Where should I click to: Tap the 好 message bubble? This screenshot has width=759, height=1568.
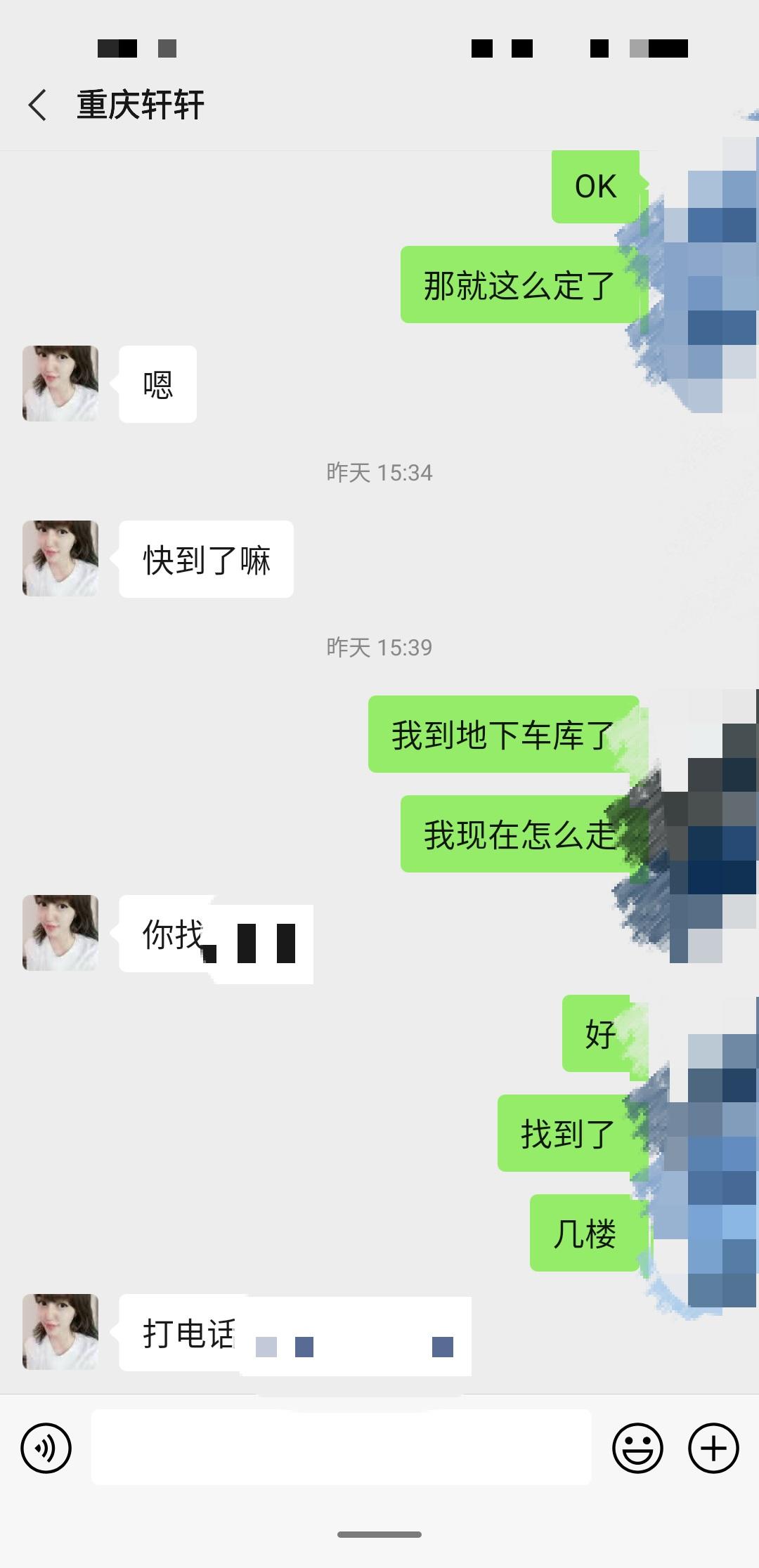click(x=597, y=1033)
